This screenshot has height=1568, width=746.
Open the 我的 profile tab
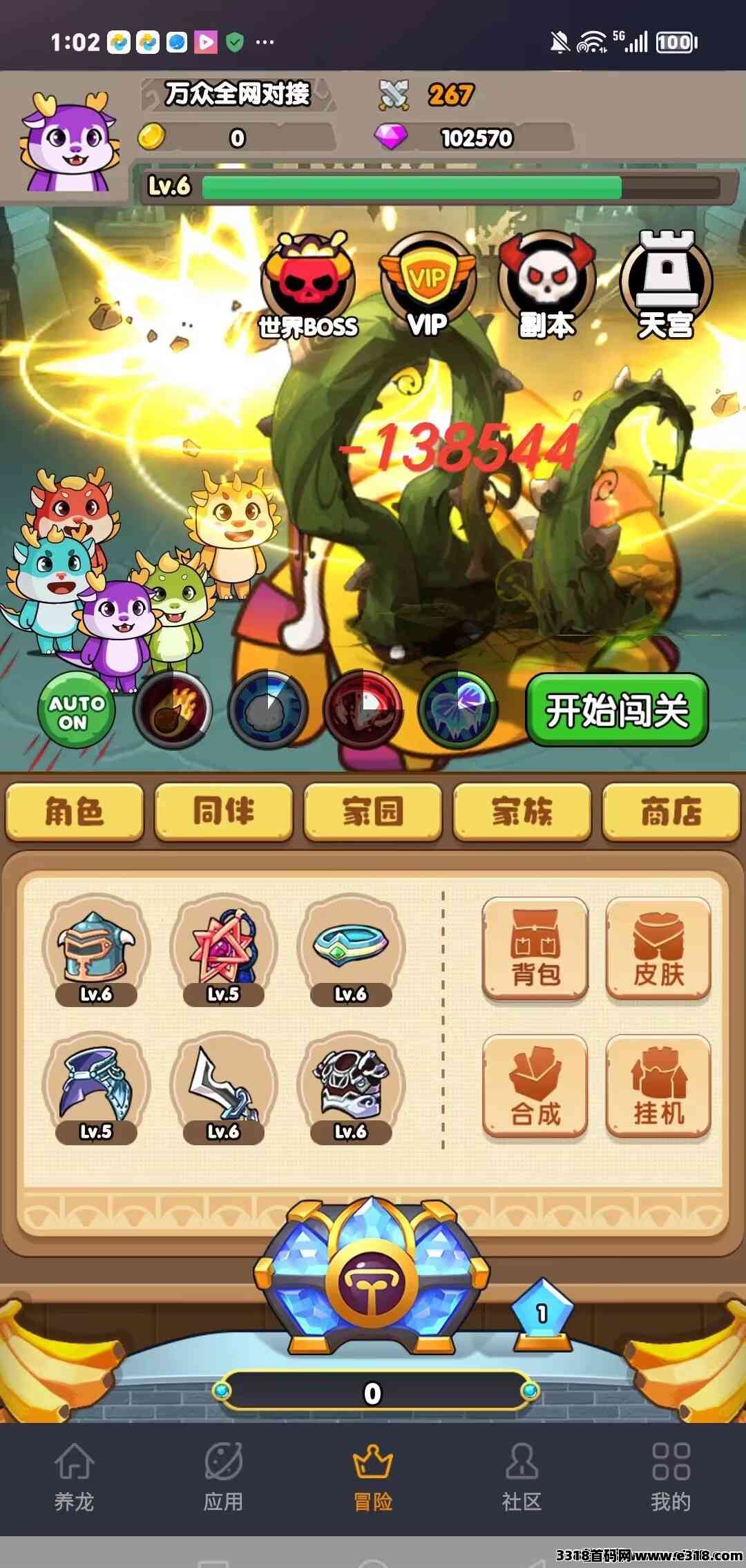pos(671,1478)
